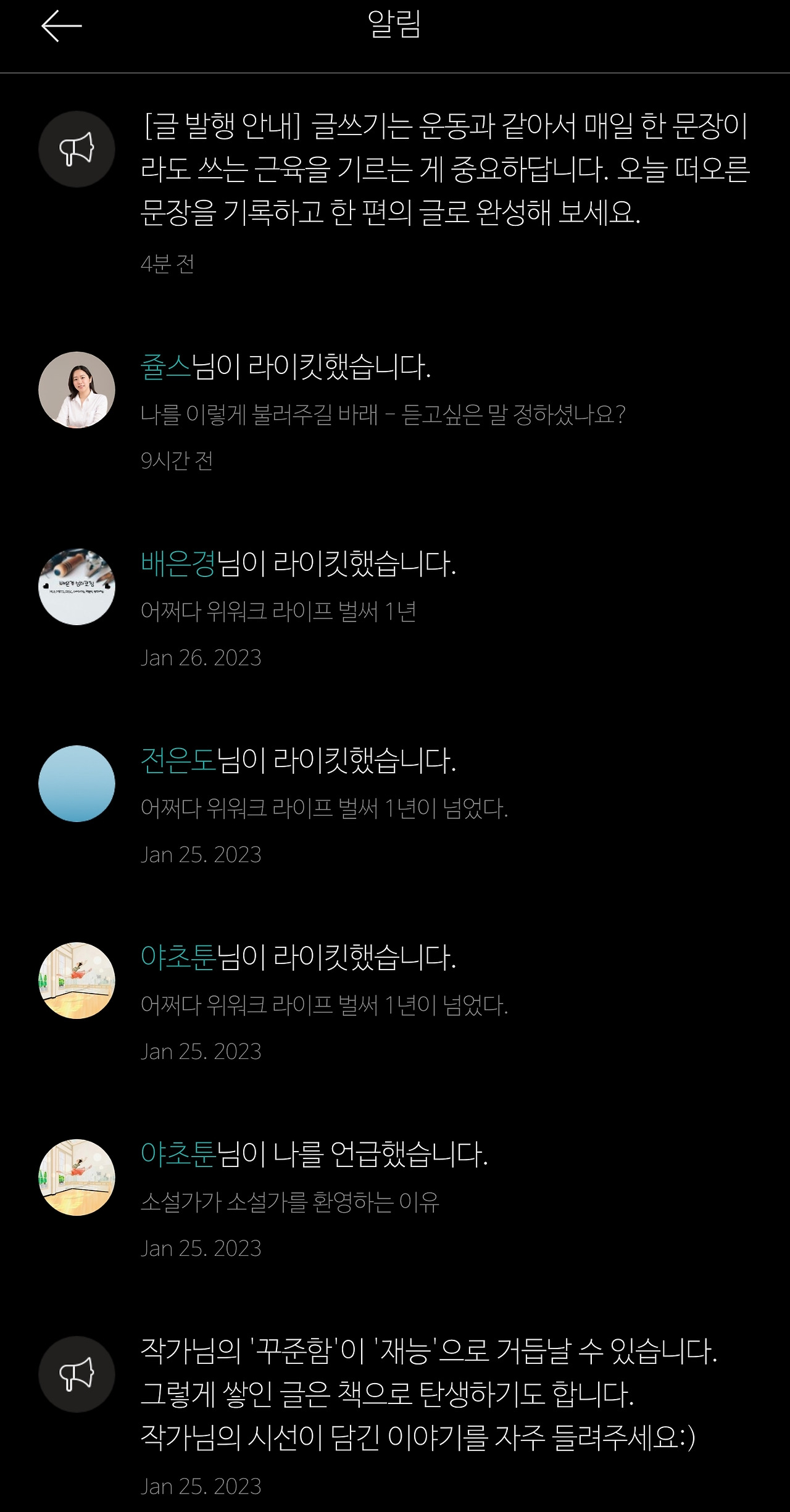Open 야초툰's like notification

click(395, 1002)
